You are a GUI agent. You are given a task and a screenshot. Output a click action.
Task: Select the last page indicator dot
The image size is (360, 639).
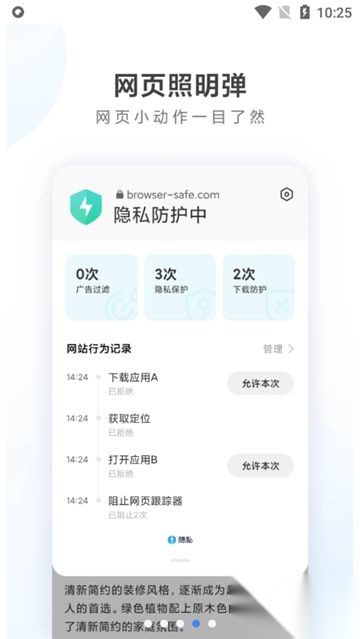[212, 624]
